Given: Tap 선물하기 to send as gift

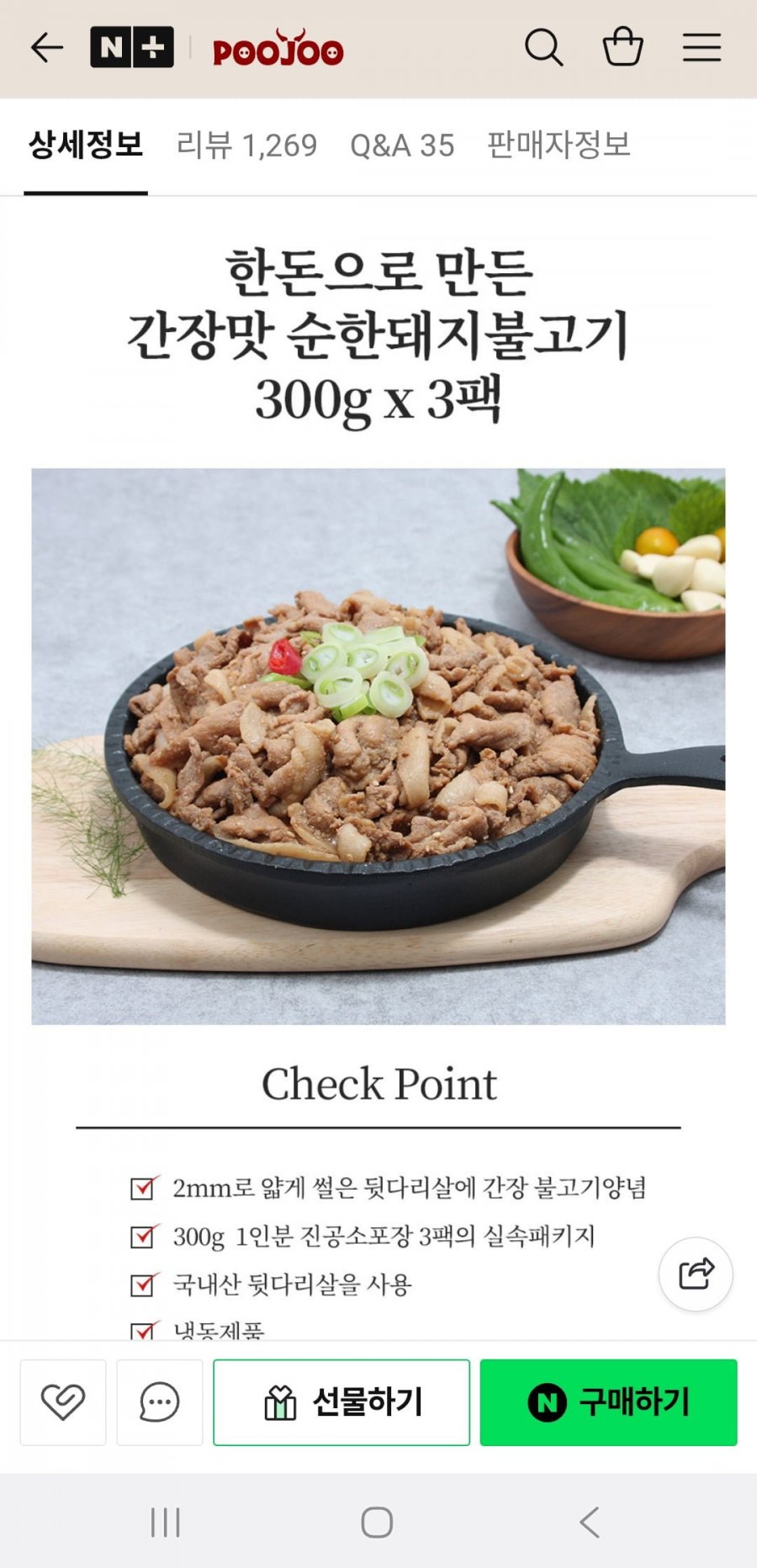Looking at the screenshot, I should (341, 1402).
